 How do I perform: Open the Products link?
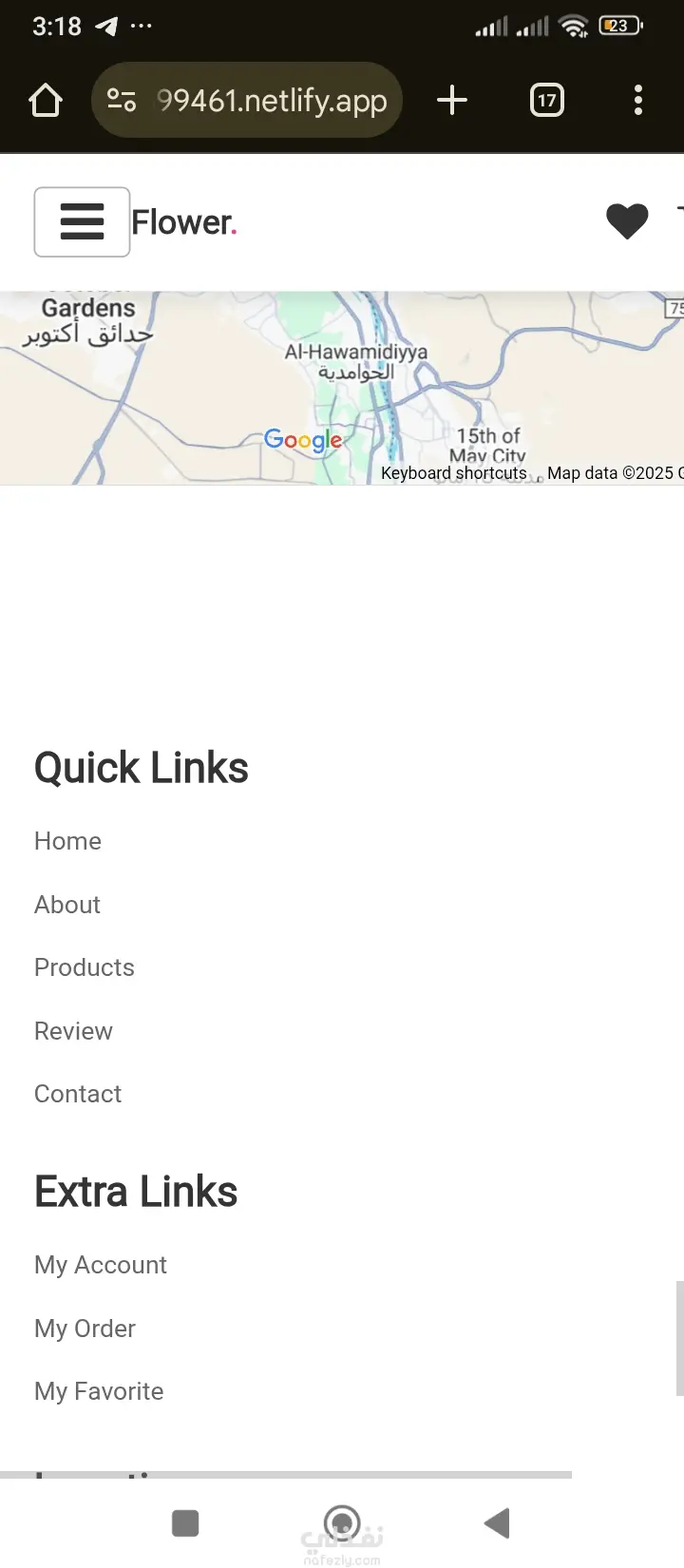point(85,967)
